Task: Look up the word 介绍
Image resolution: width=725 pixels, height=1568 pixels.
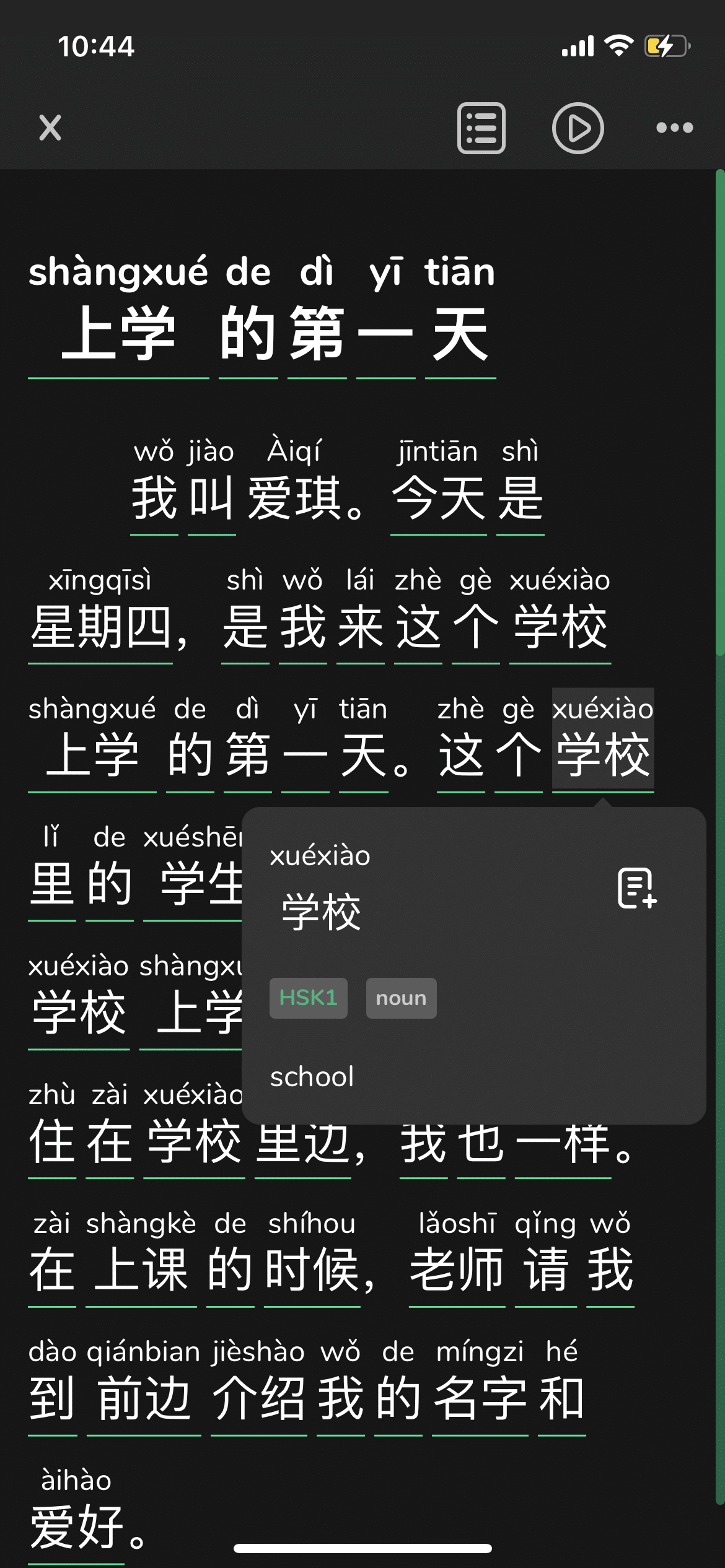Action: pos(258,1398)
